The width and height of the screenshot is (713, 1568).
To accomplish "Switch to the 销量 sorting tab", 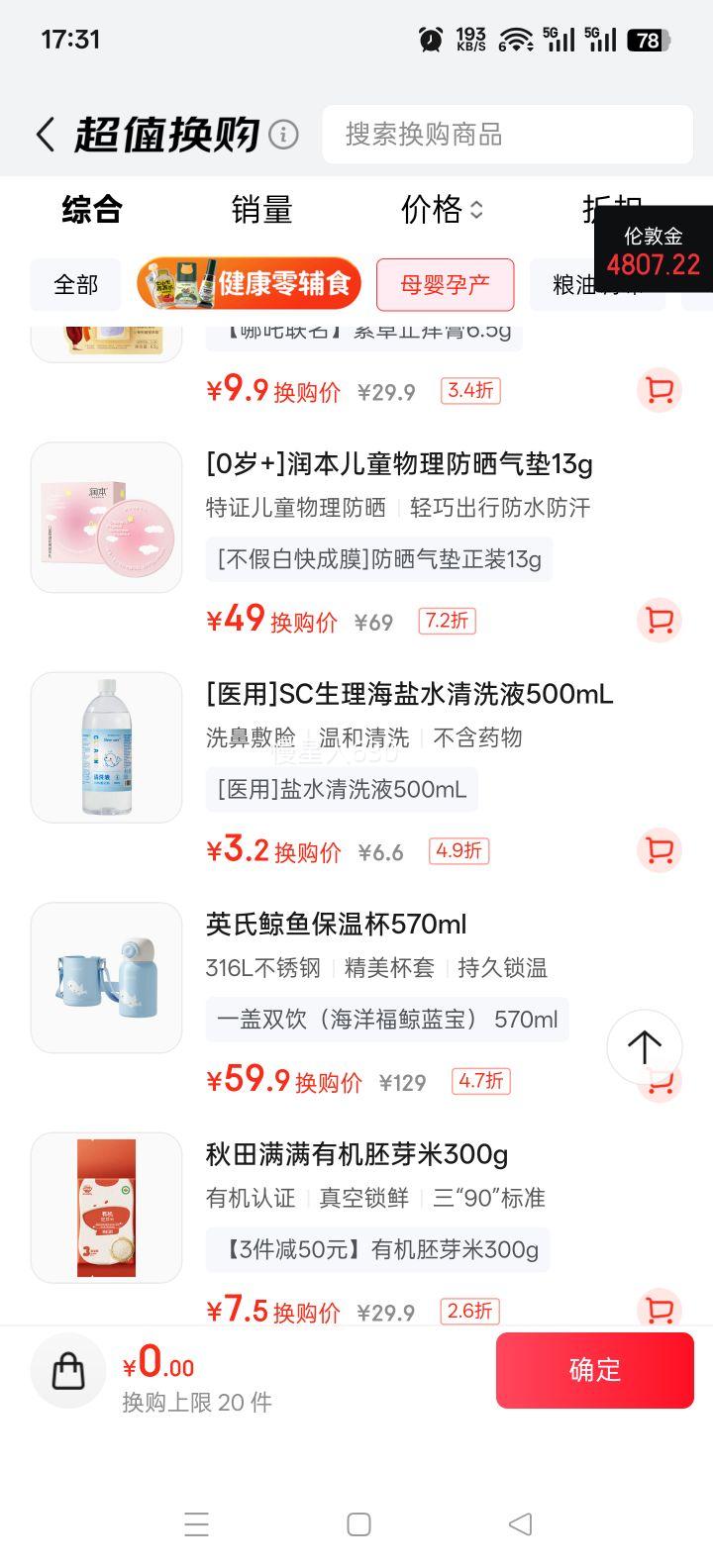I will pyautogui.click(x=262, y=210).
